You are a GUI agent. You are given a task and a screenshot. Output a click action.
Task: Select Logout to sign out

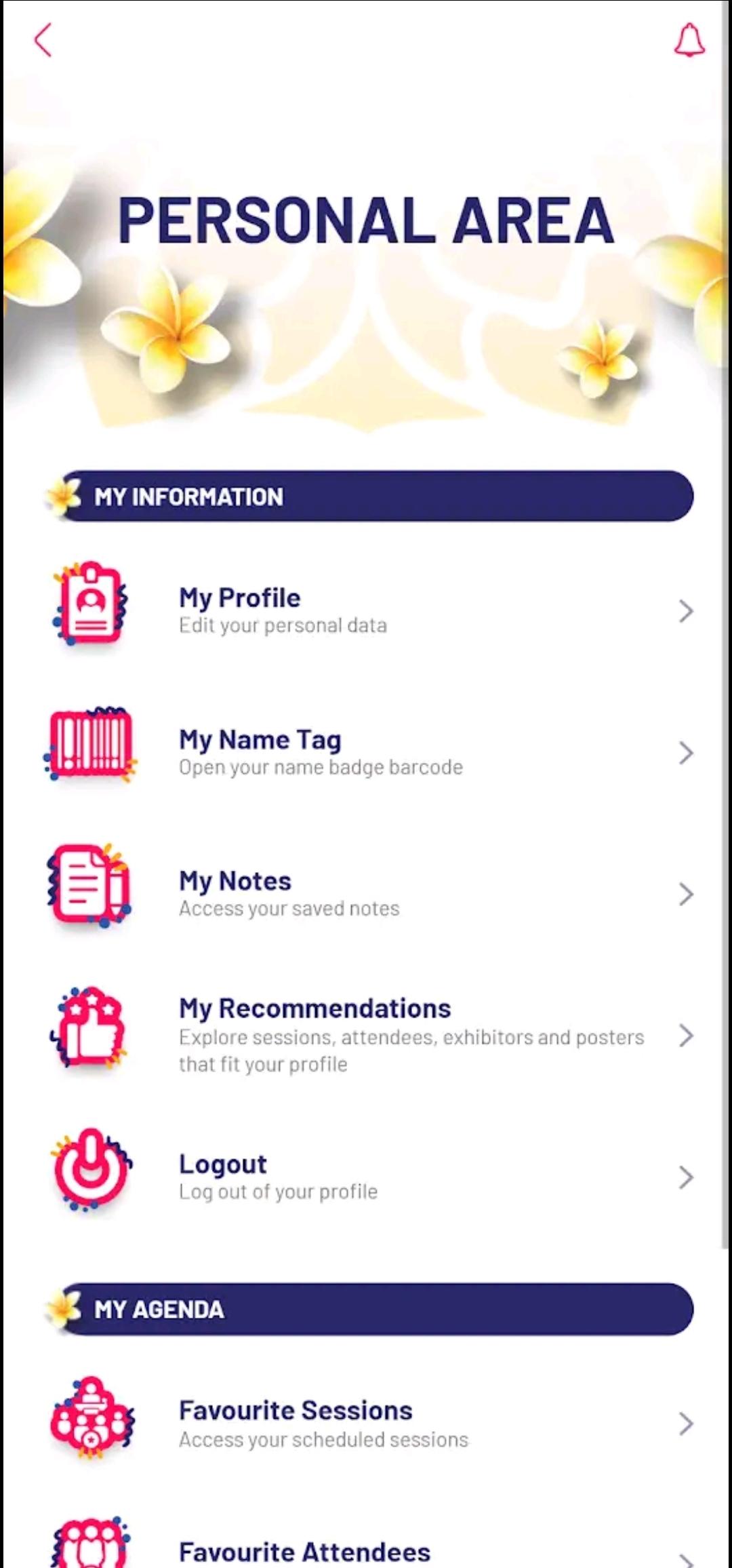(x=366, y=1177)
